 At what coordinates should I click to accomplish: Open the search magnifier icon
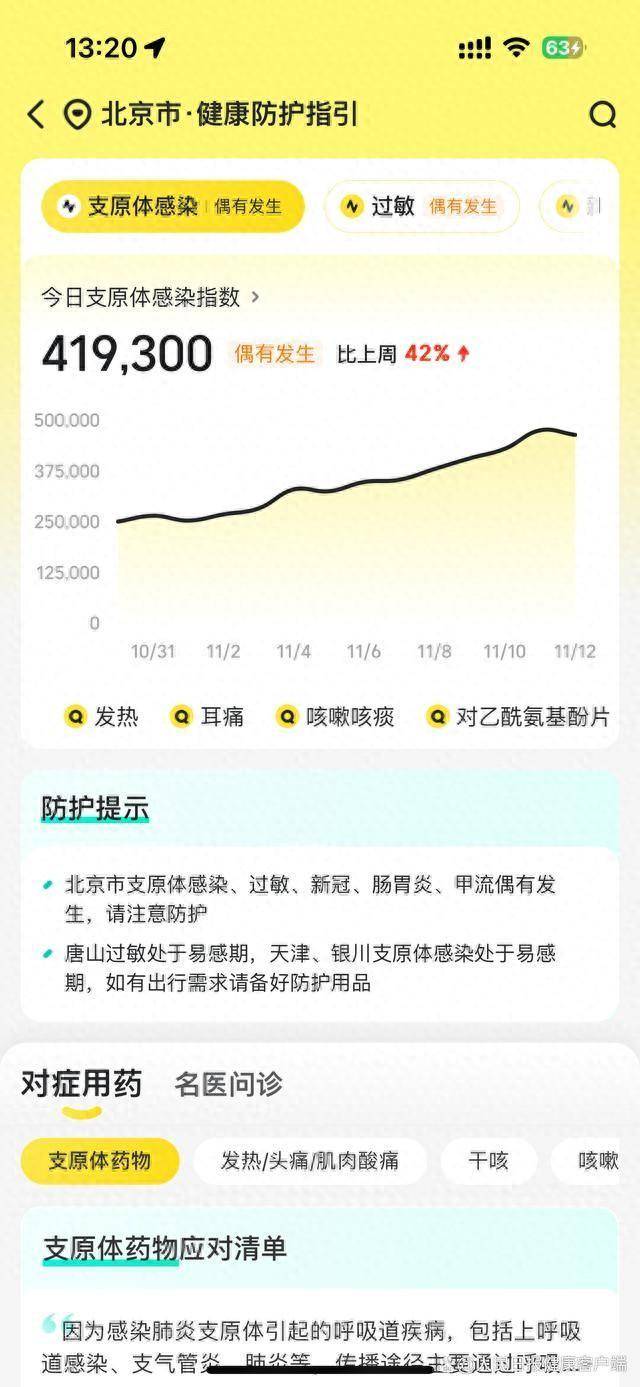point(602,115)
